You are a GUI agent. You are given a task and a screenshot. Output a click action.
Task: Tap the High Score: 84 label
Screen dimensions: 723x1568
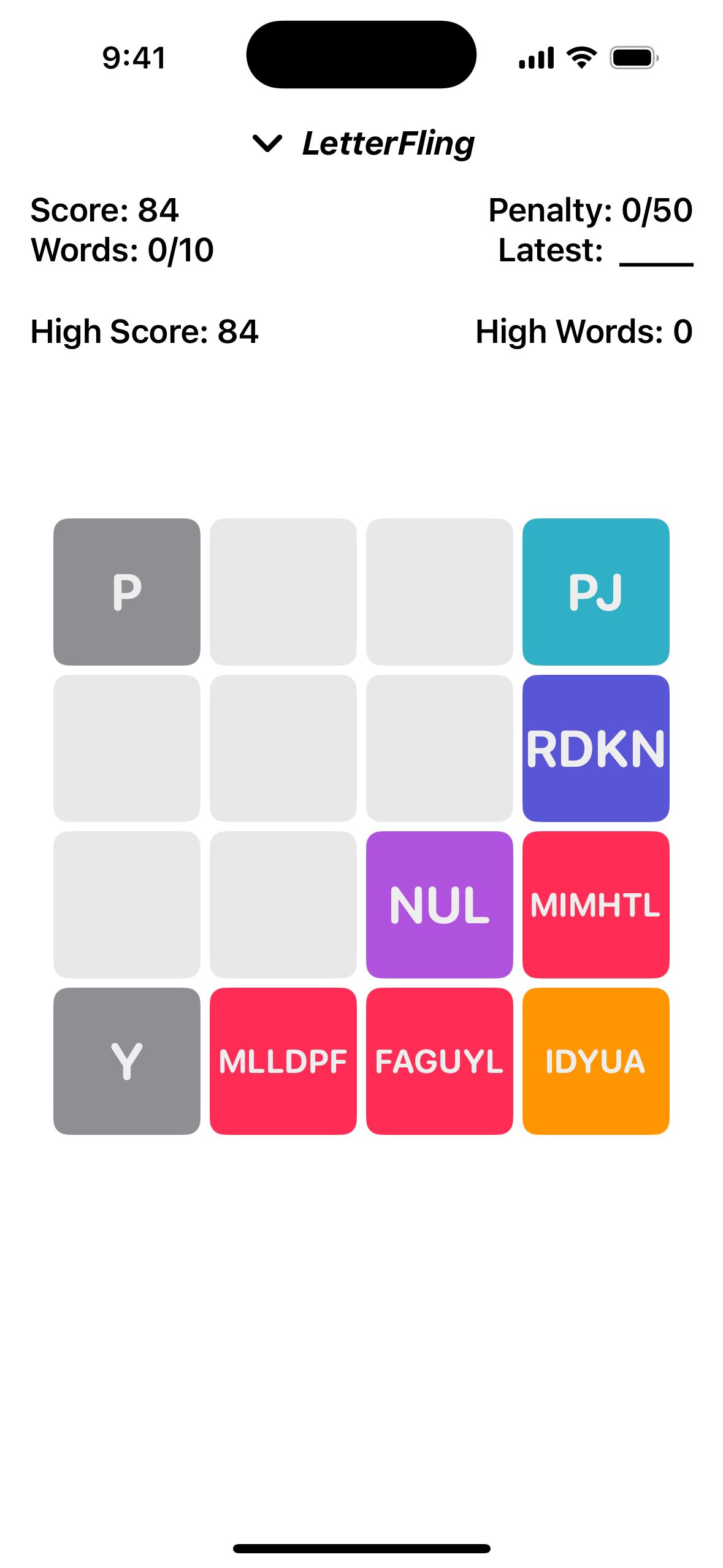pyautogui.click(x=145, y=331)
